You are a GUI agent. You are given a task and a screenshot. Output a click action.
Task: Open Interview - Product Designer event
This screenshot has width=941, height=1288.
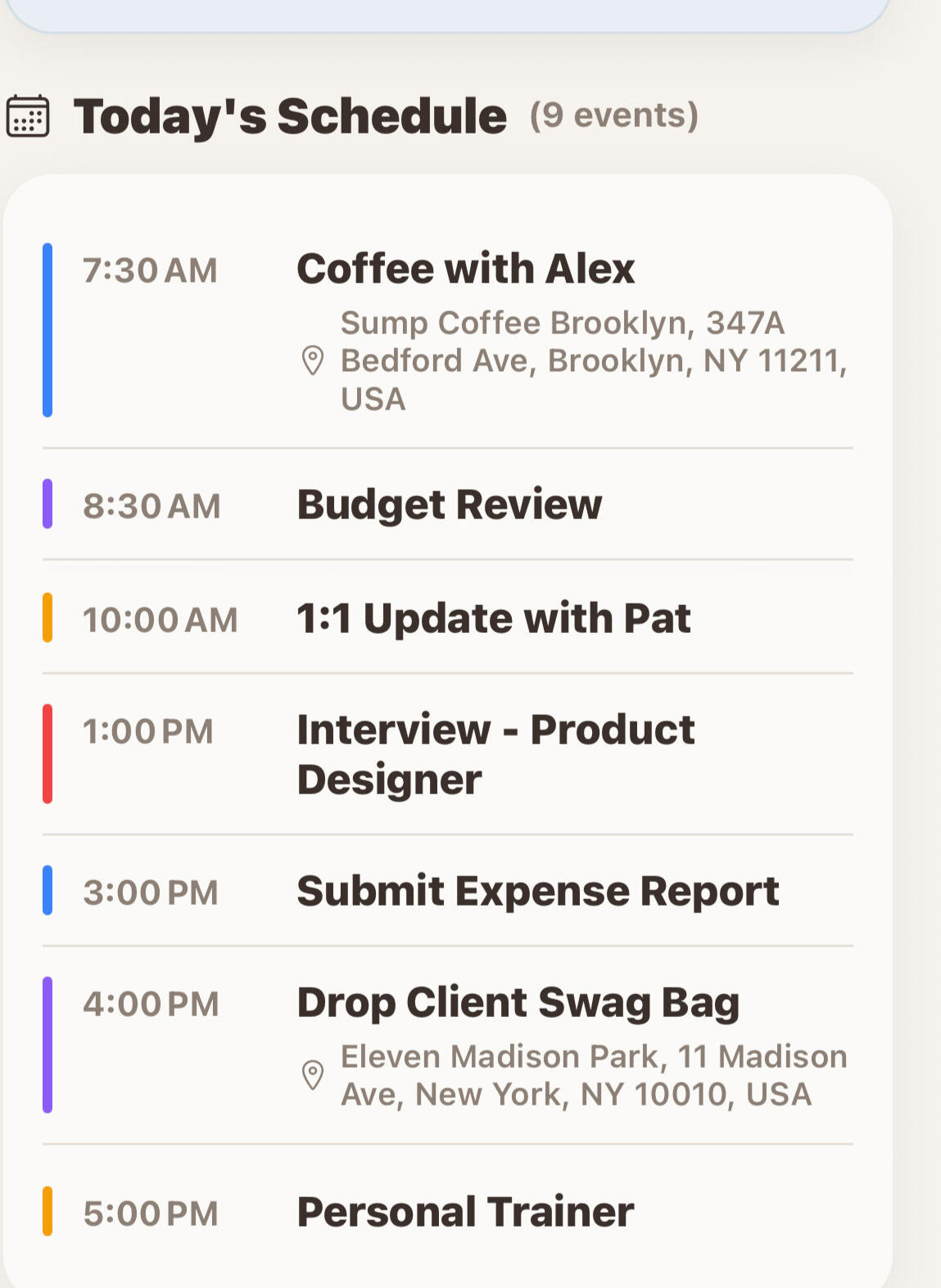495,753
